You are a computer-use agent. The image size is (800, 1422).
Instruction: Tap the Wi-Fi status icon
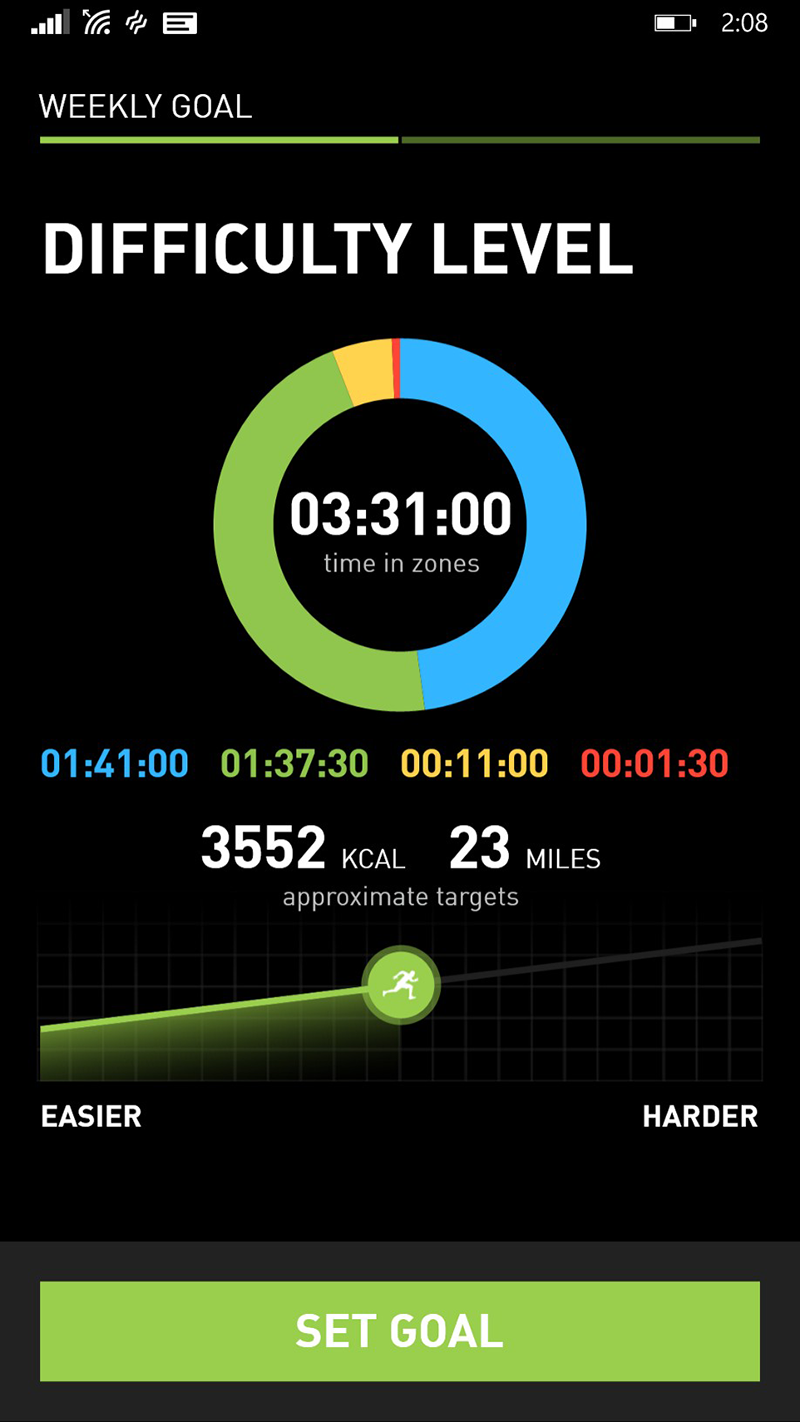(x=95, y=22)
